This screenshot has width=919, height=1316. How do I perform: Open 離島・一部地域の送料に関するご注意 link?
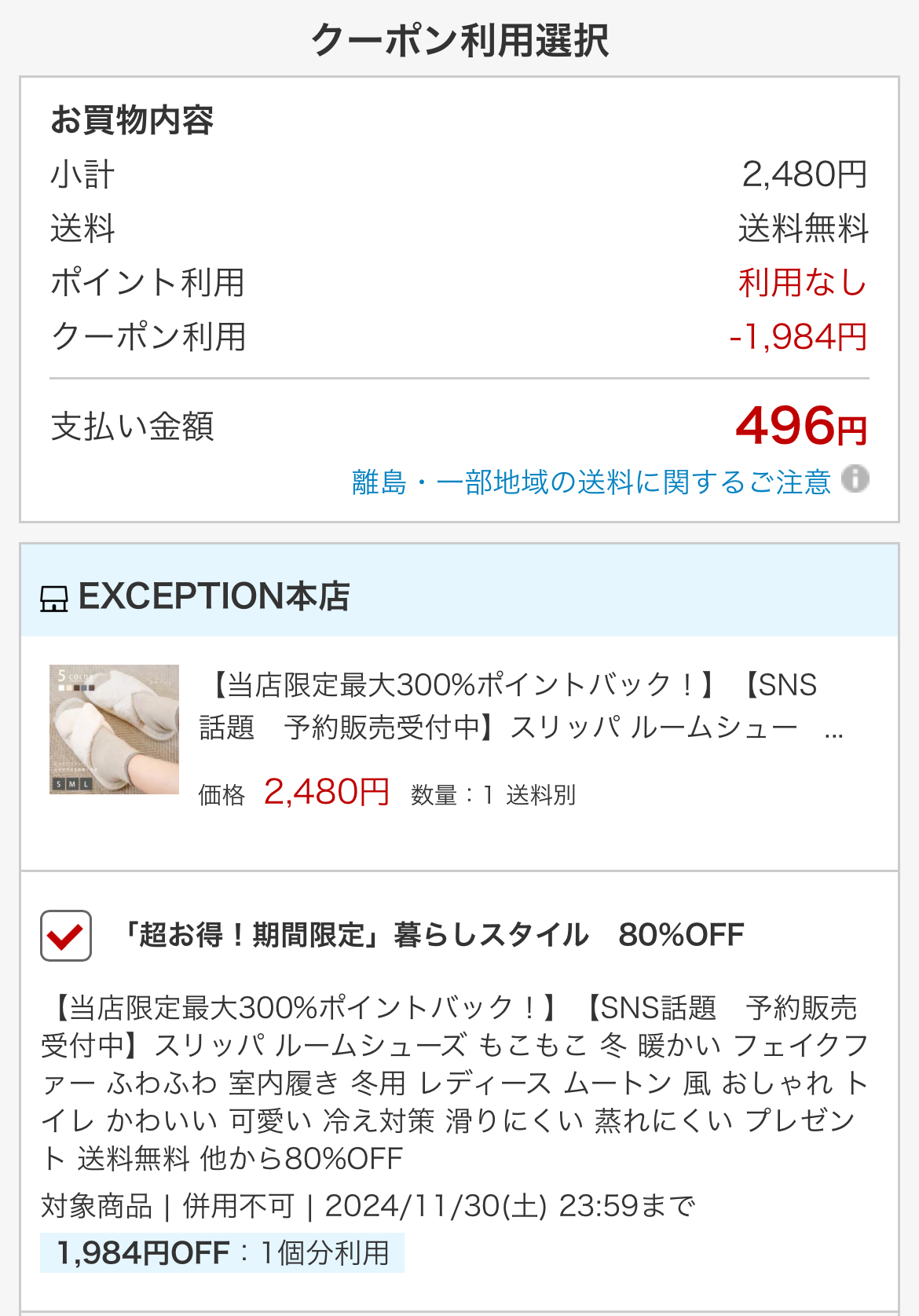pos(591,482)
